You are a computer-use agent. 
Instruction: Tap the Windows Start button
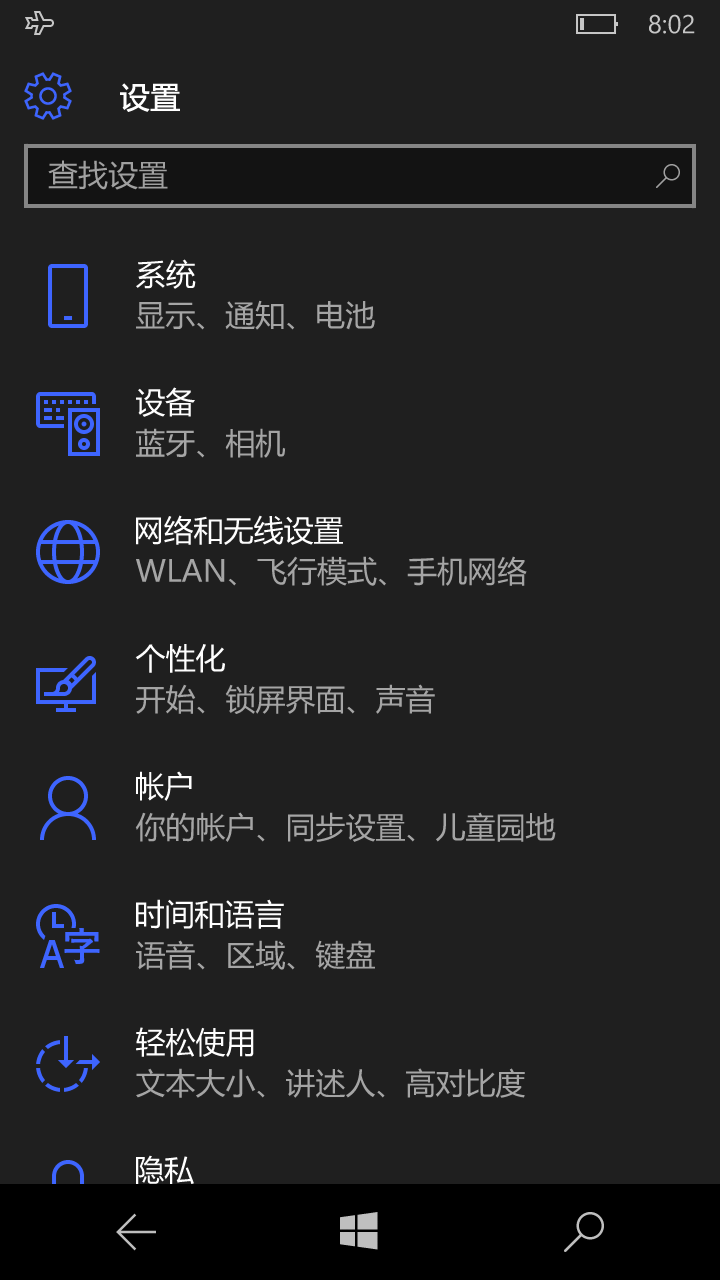[x=359, y=1231]
